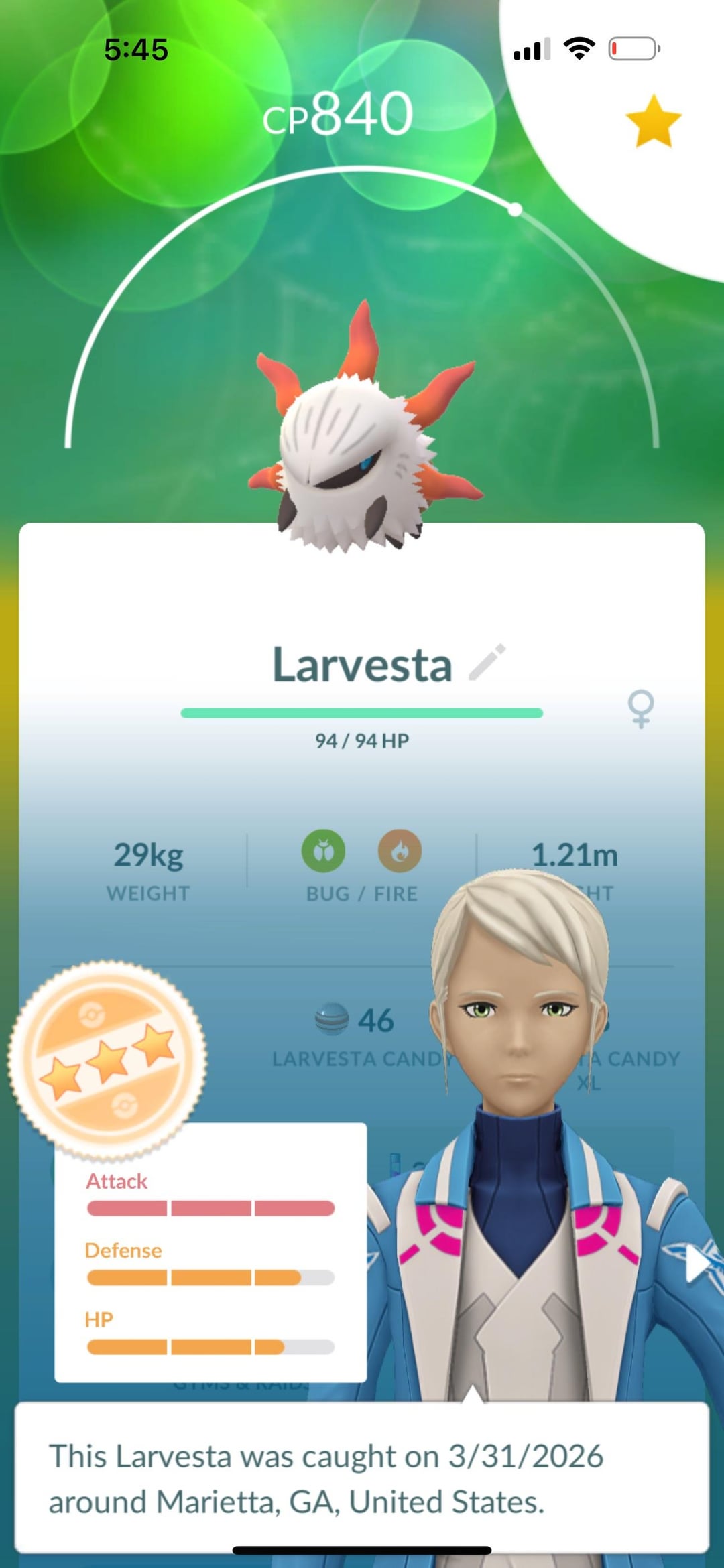
Task: Edit Larvesta's nickname with the pencil icon
Action: click(487, 663)
